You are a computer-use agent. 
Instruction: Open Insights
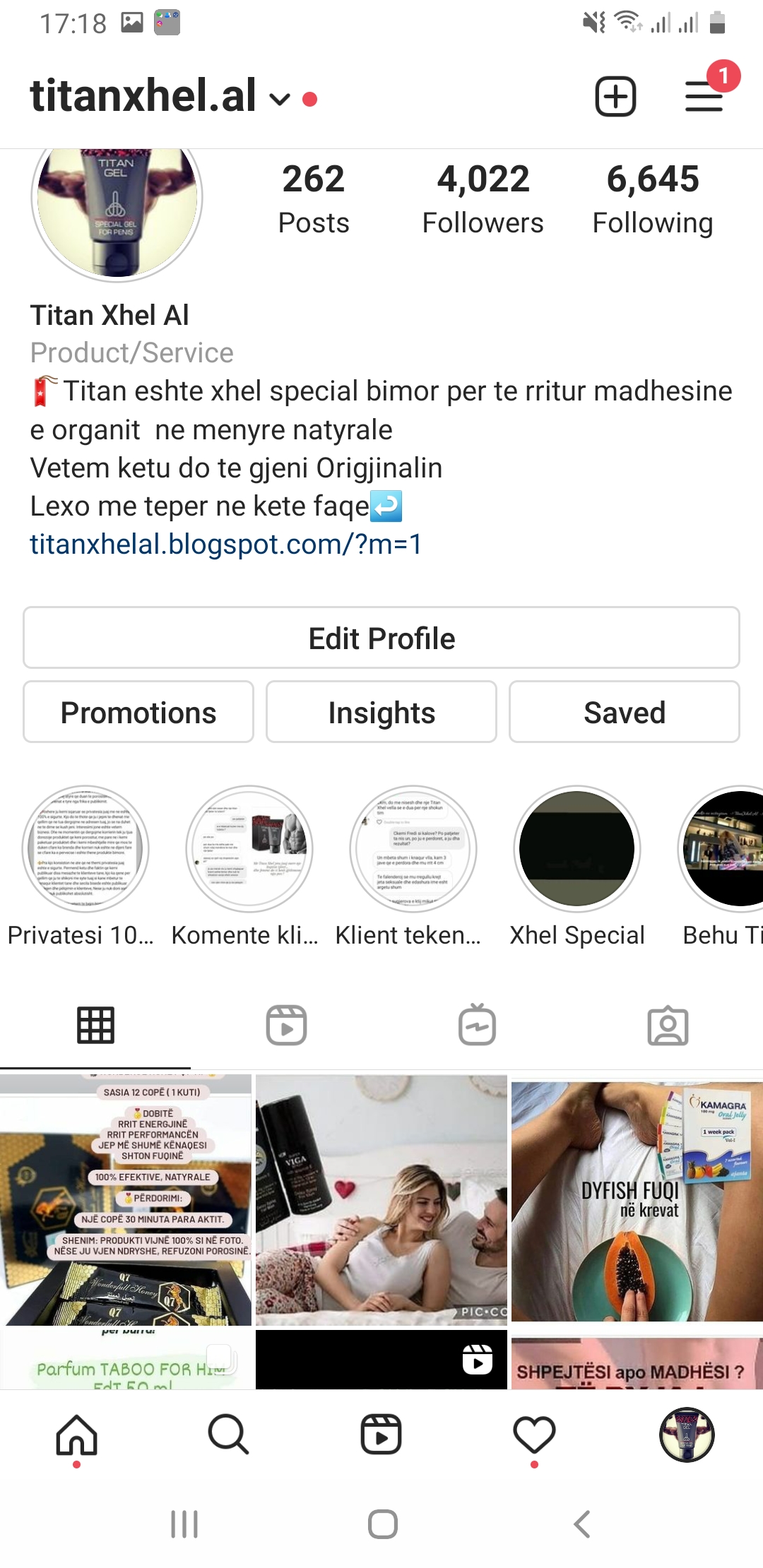(381, 712)
